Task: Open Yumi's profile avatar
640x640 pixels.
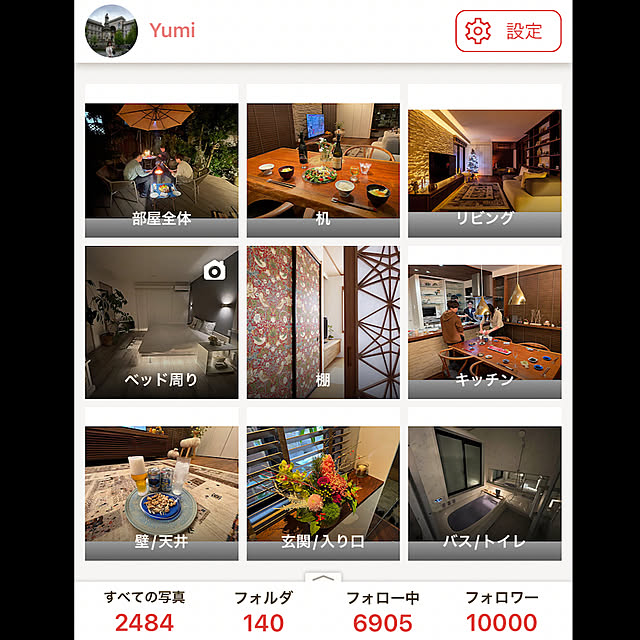Action: pyautogui.click(x=112, y=30)
